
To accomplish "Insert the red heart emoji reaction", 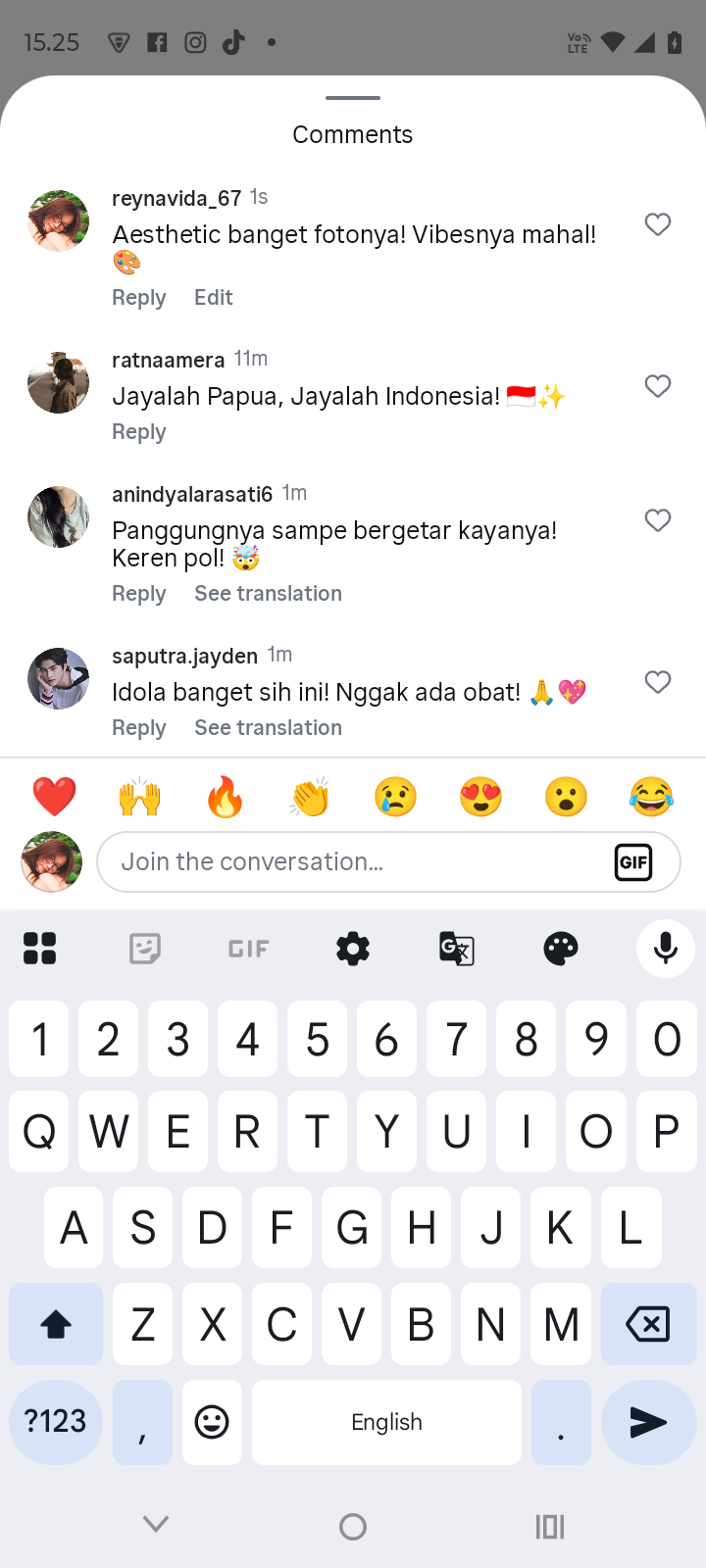I will point(55,797).
